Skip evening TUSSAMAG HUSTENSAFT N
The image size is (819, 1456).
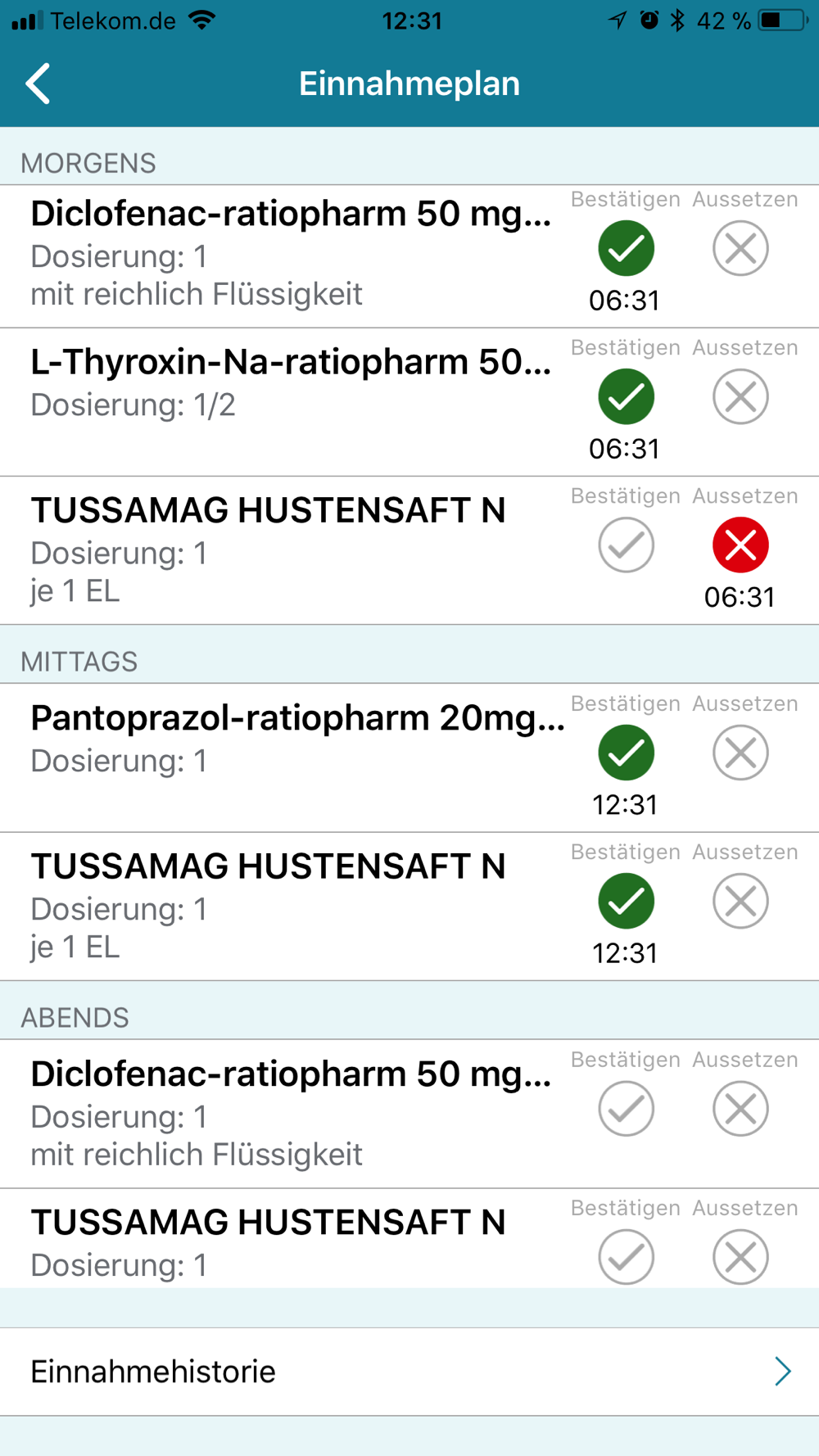pos(740,1257)
